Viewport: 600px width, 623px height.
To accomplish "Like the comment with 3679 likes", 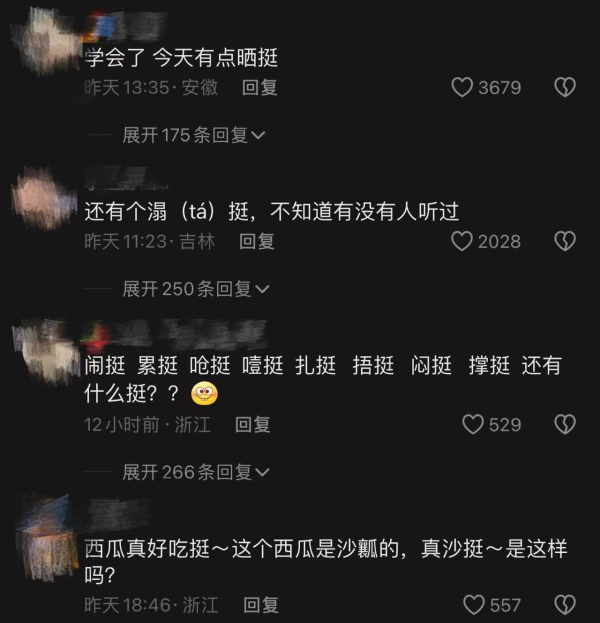I will click(462, 88).
